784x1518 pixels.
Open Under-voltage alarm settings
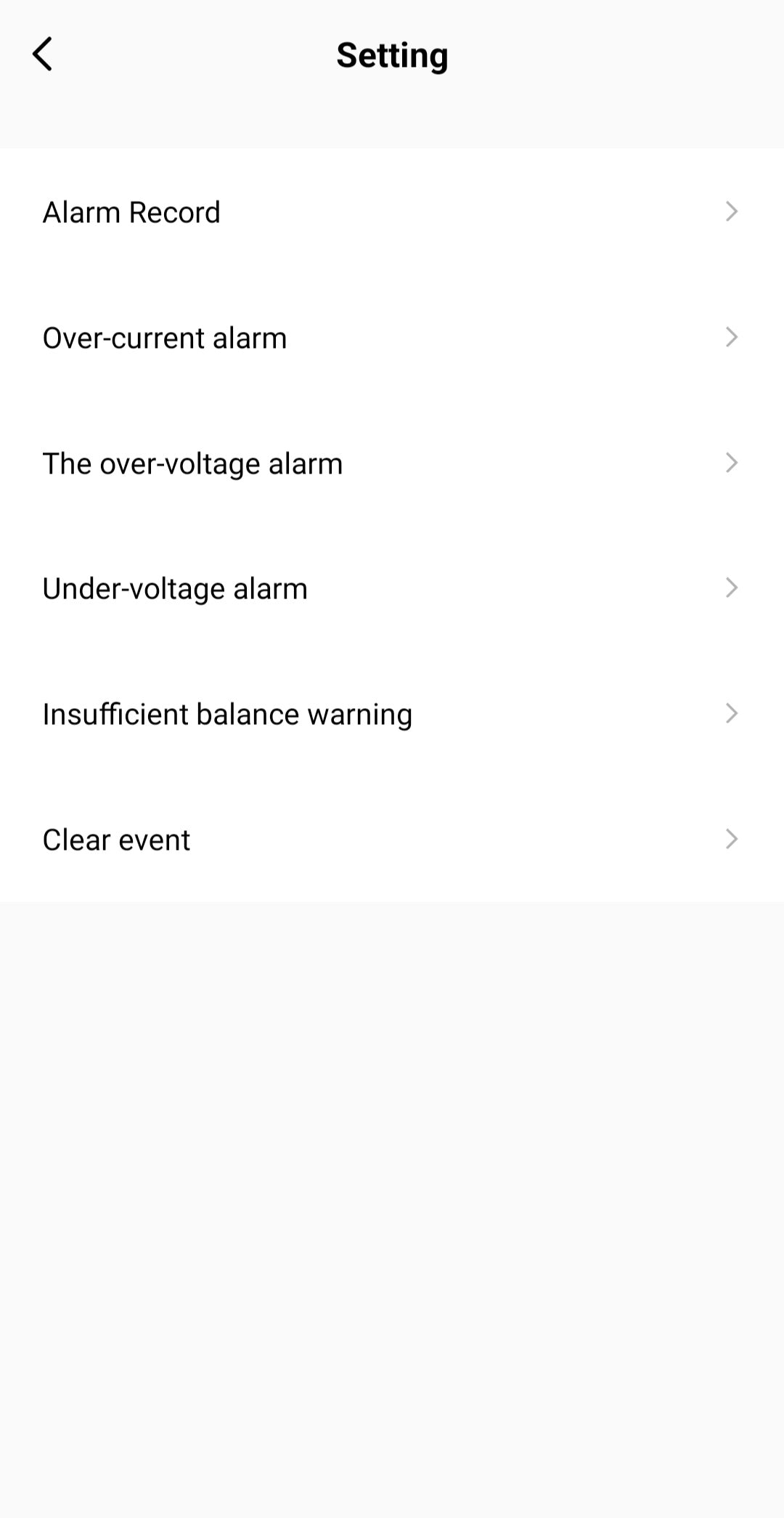[x=392, y=588]
